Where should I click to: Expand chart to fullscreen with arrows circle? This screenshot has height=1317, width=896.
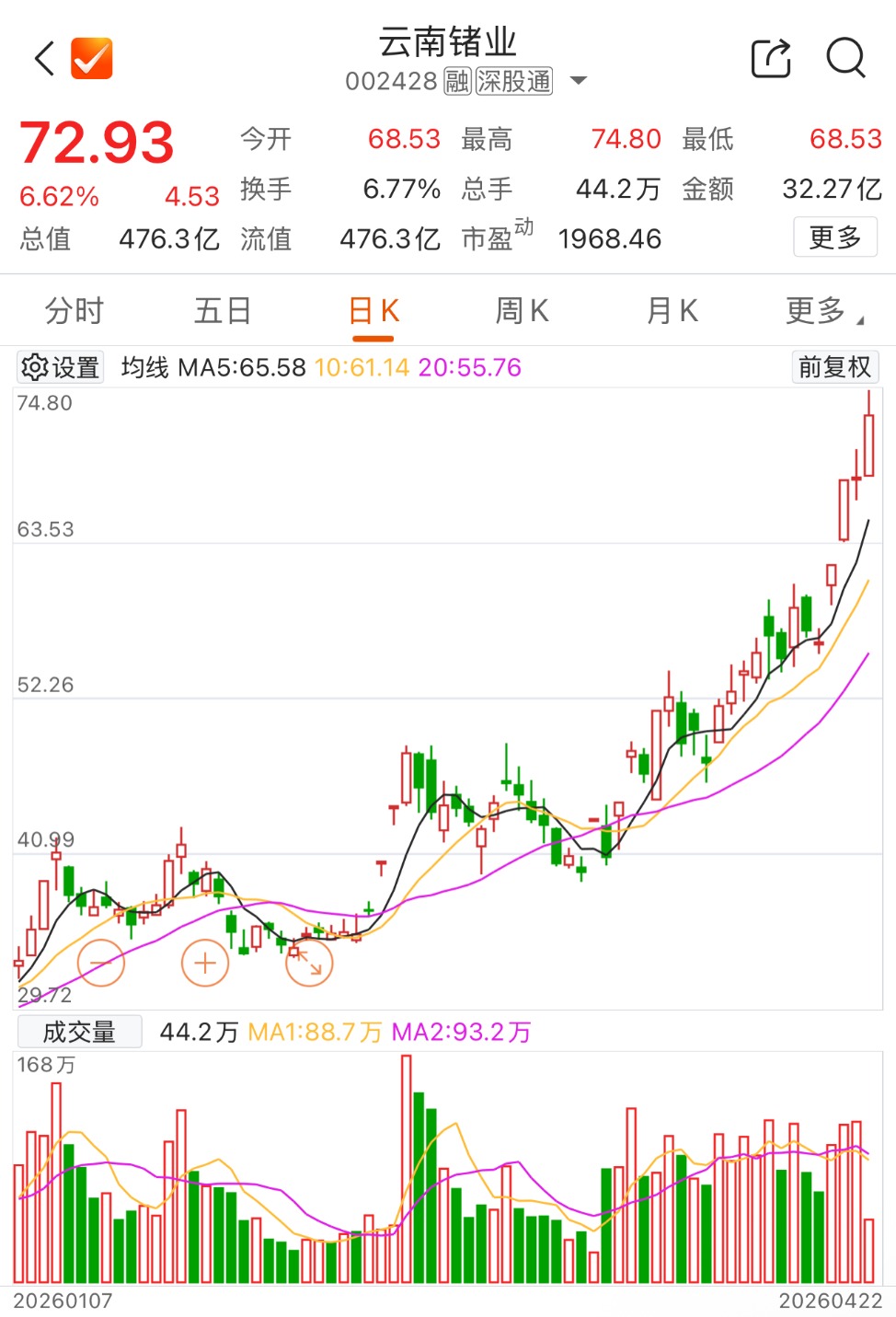(x=309, y=963)
